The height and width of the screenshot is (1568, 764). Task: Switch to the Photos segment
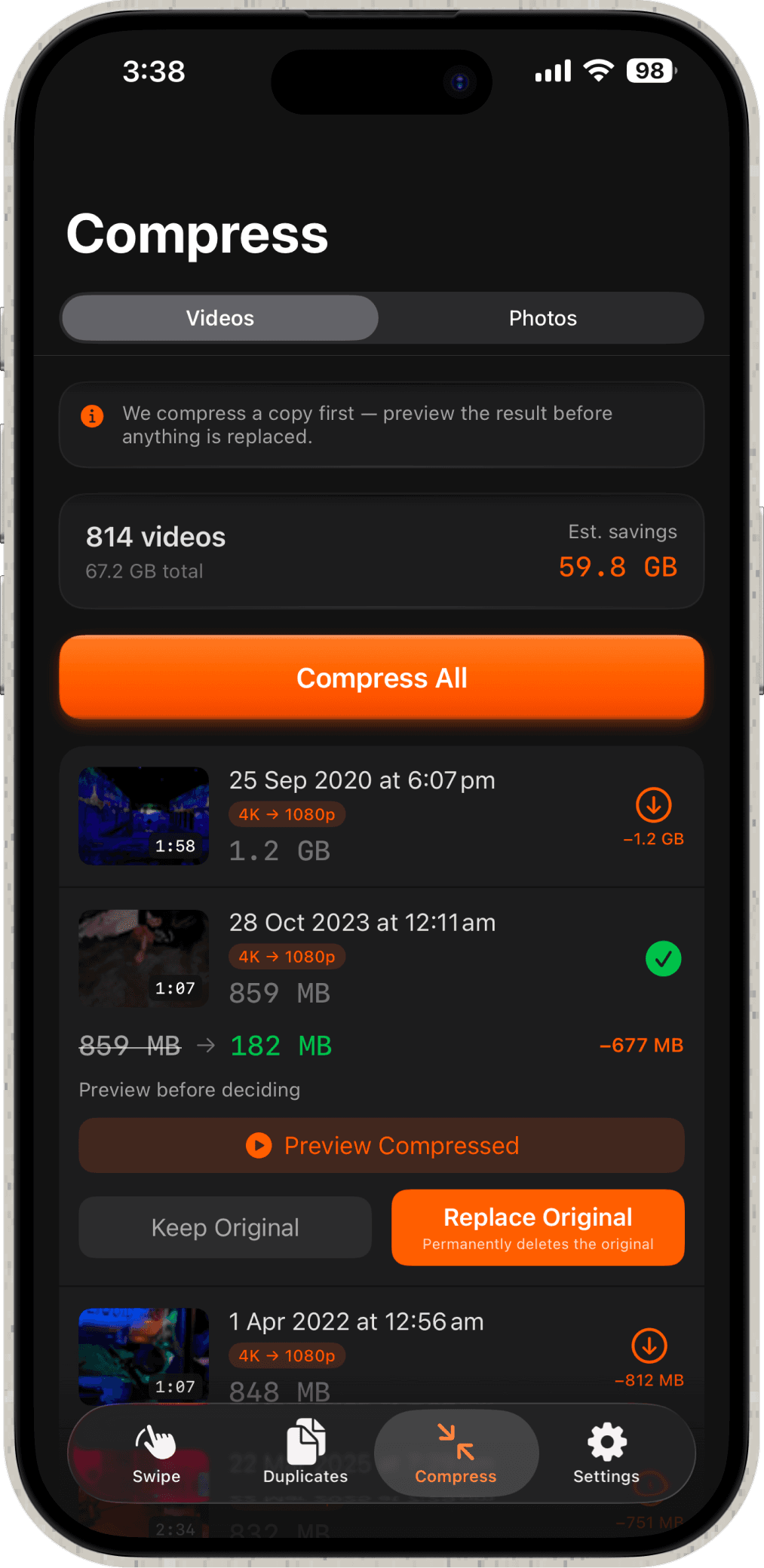coord(542,318)
